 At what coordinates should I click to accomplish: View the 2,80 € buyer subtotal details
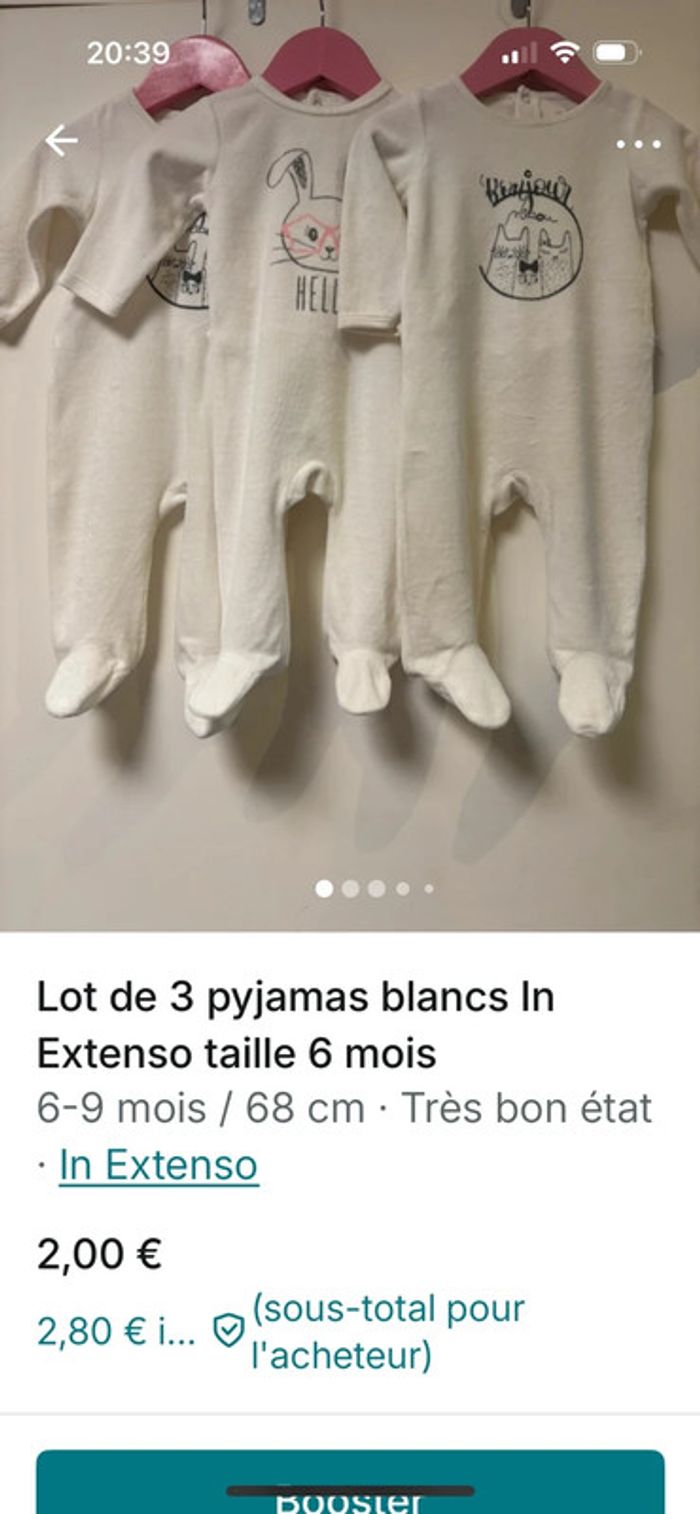(x=116, y=1331)
